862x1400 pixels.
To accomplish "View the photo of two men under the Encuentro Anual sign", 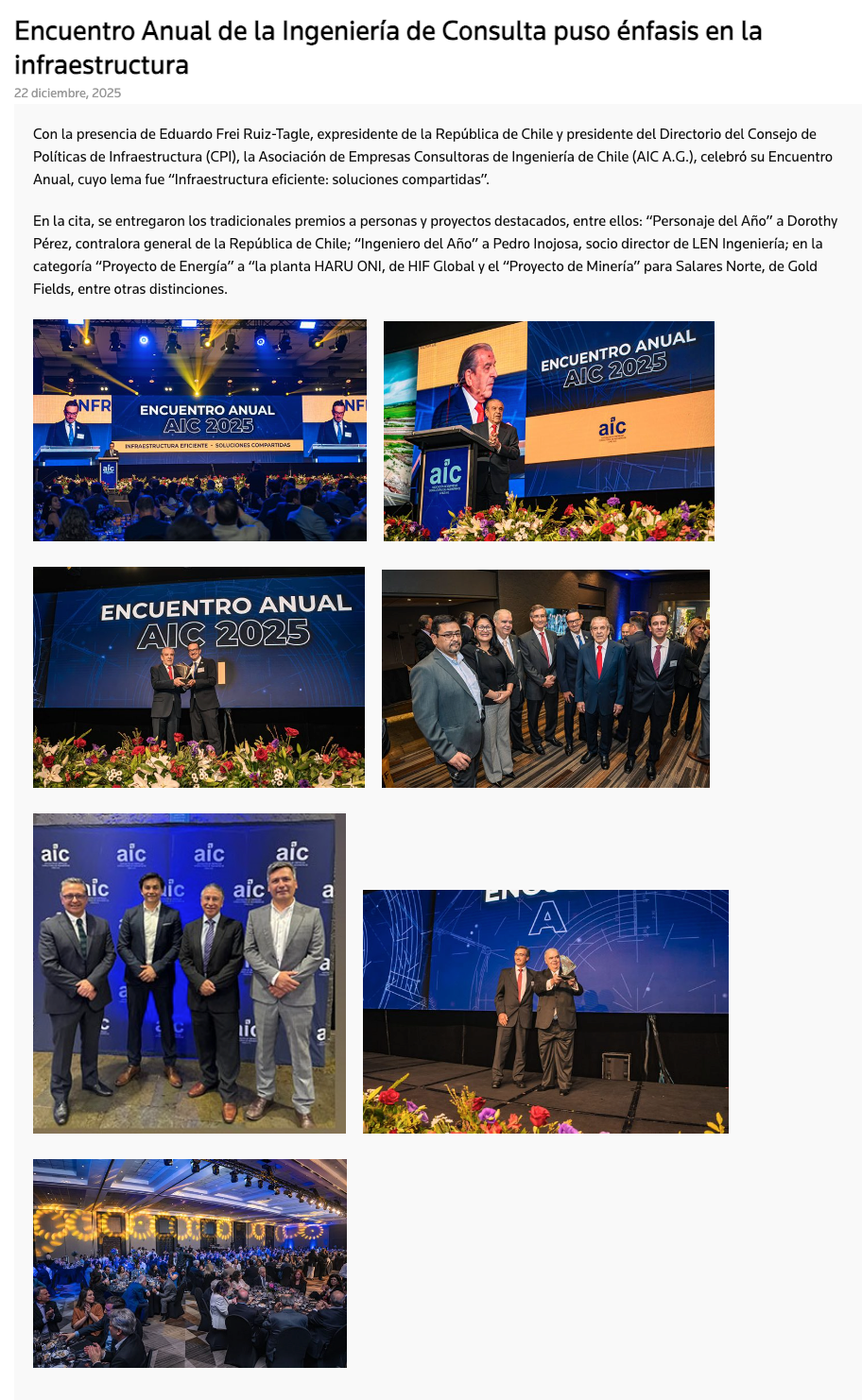I will pyautogui.click(x=198, y=676).
